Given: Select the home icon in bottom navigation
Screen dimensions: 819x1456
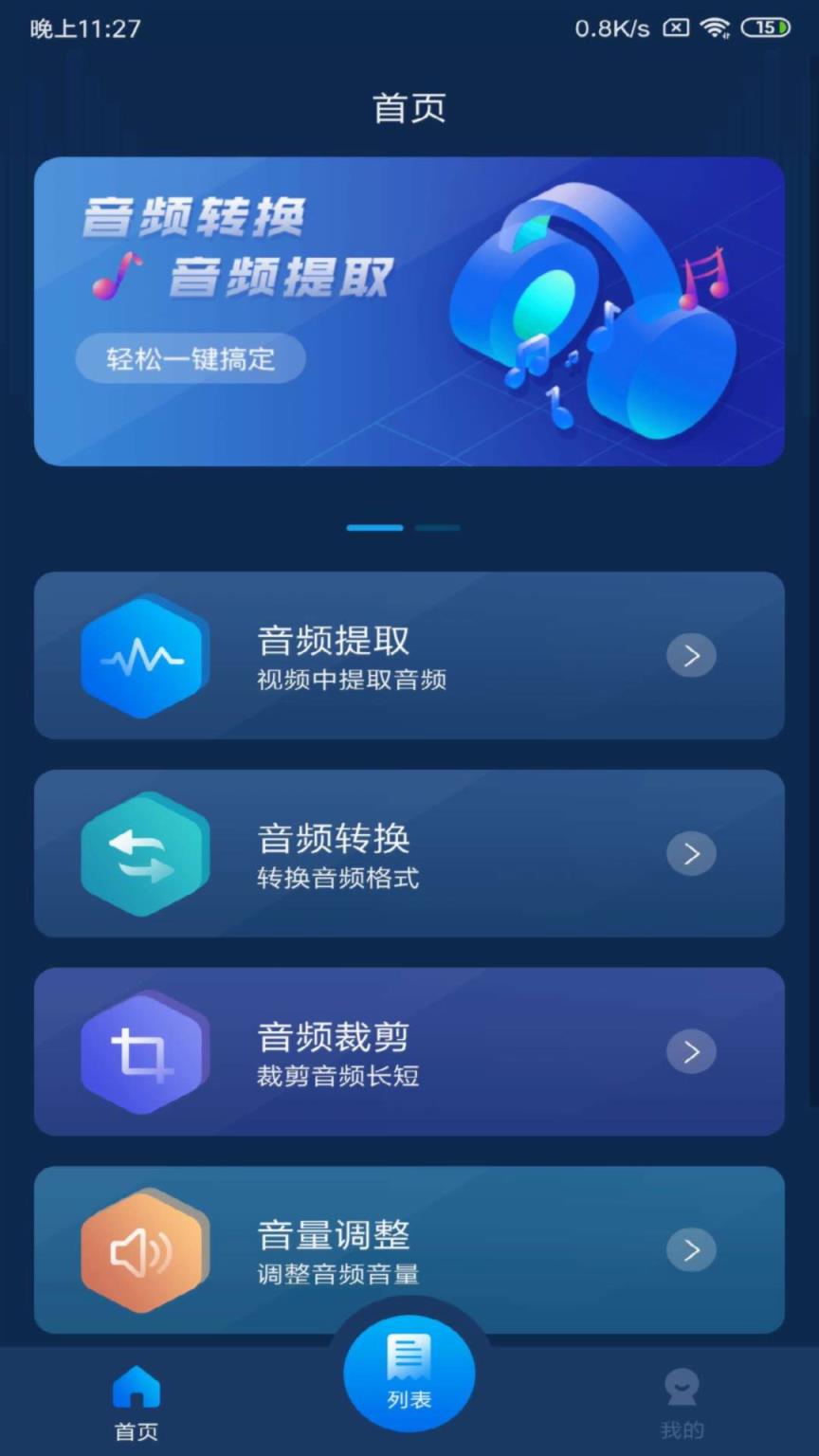Looking at the screenshot, I should click(x=136, y=1385).
